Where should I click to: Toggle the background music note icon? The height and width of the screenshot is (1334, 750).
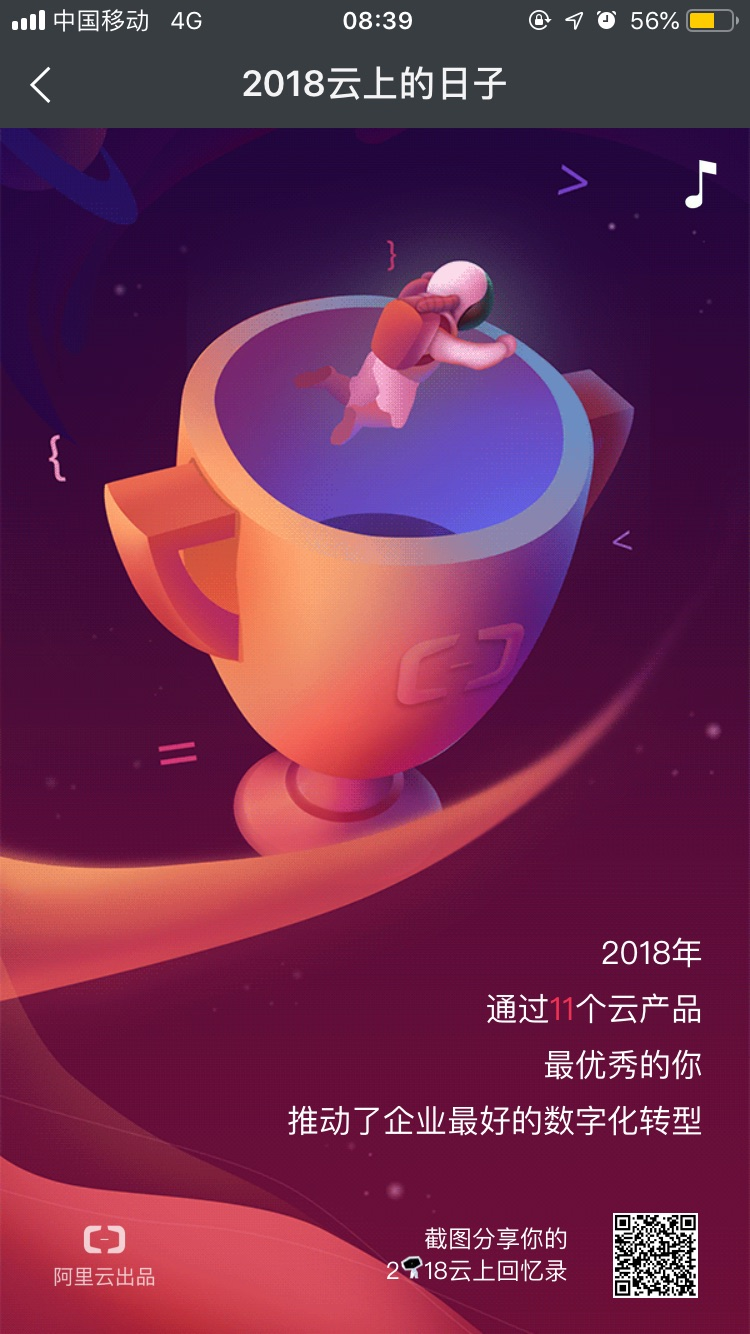pos(700,185)
